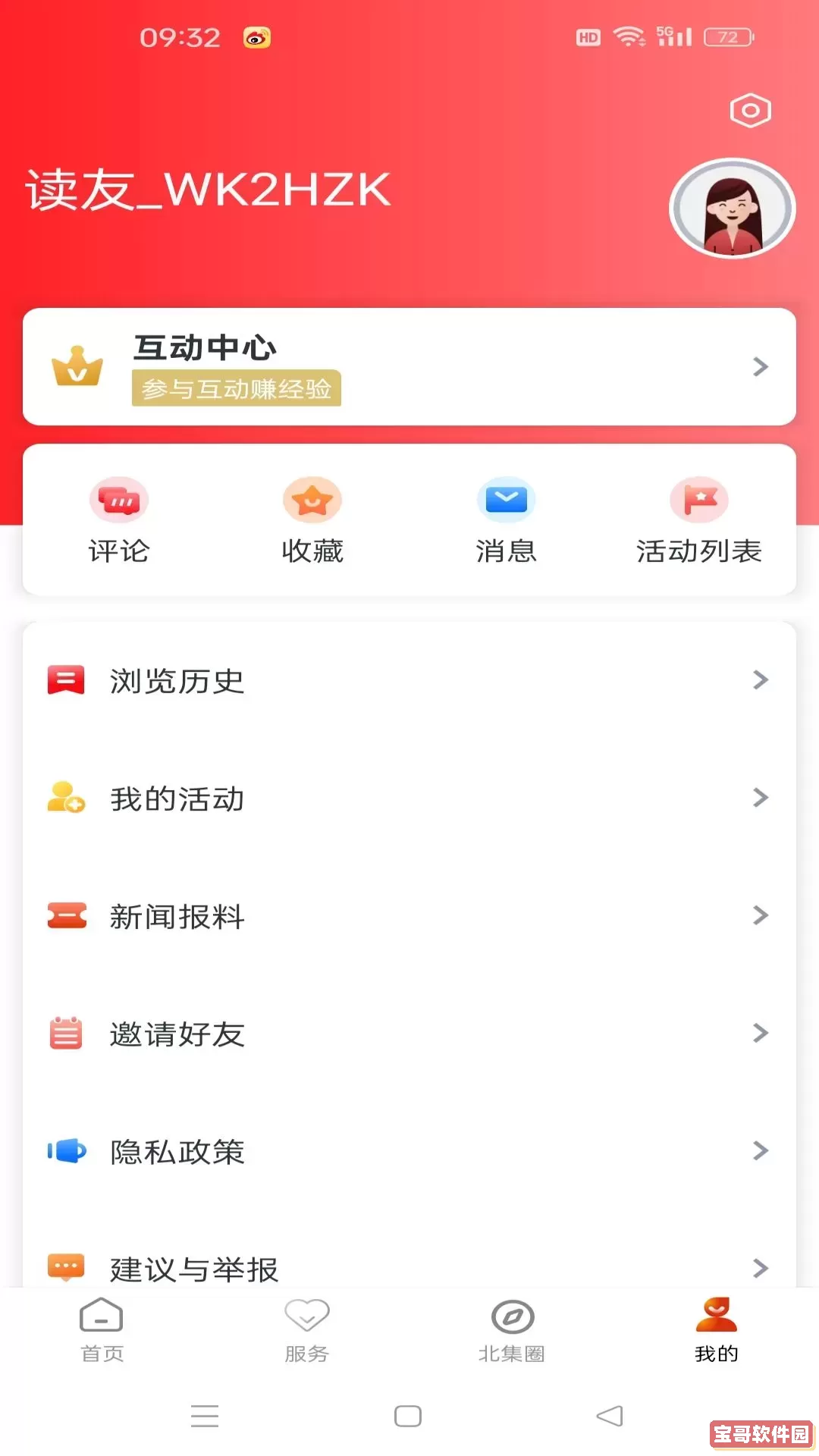Image resolution: width=819 pixels, height=1456 pixels.
Task: Open the 隐私政策 privacy policy entry
Action: [x=178, y=1152]
